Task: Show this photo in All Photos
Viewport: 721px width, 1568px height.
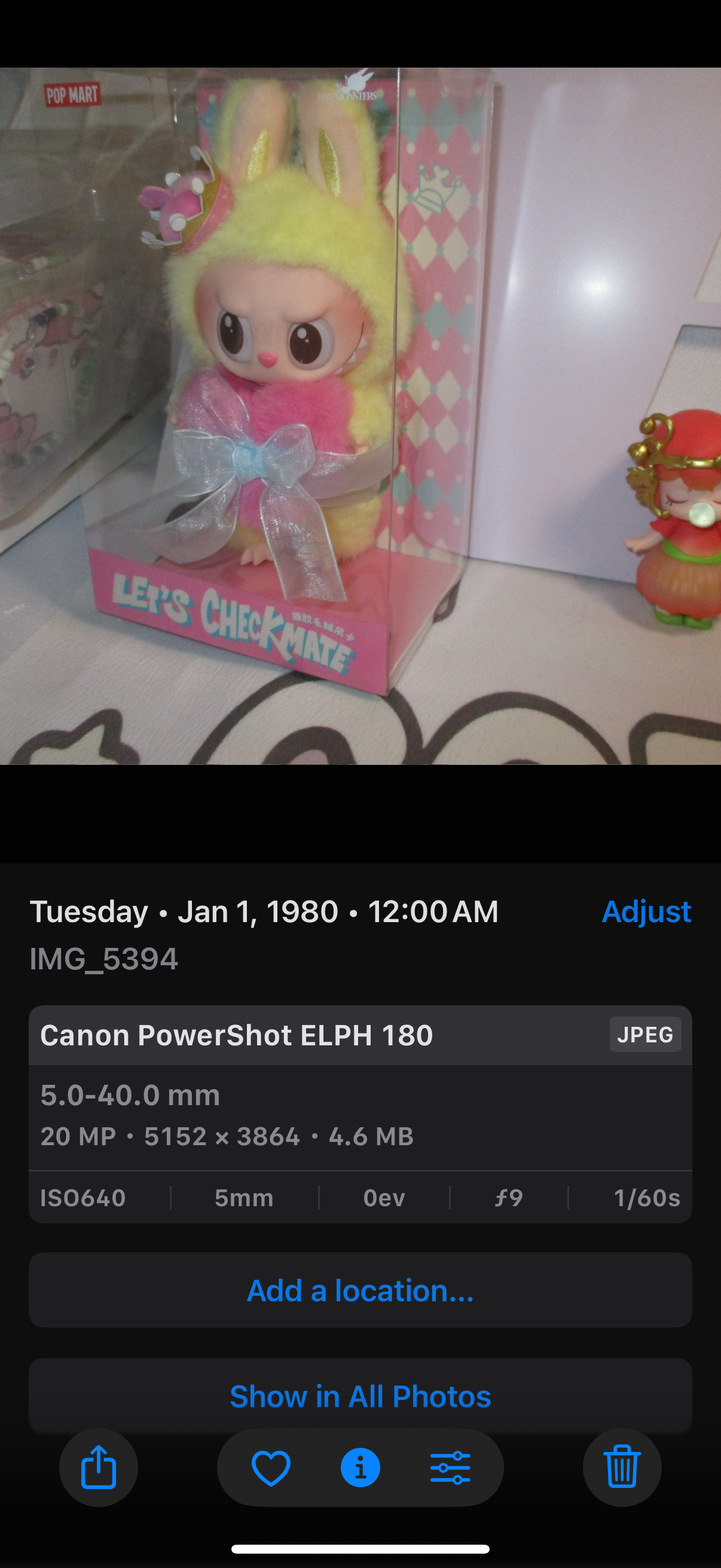Action: coord(360,1396)
